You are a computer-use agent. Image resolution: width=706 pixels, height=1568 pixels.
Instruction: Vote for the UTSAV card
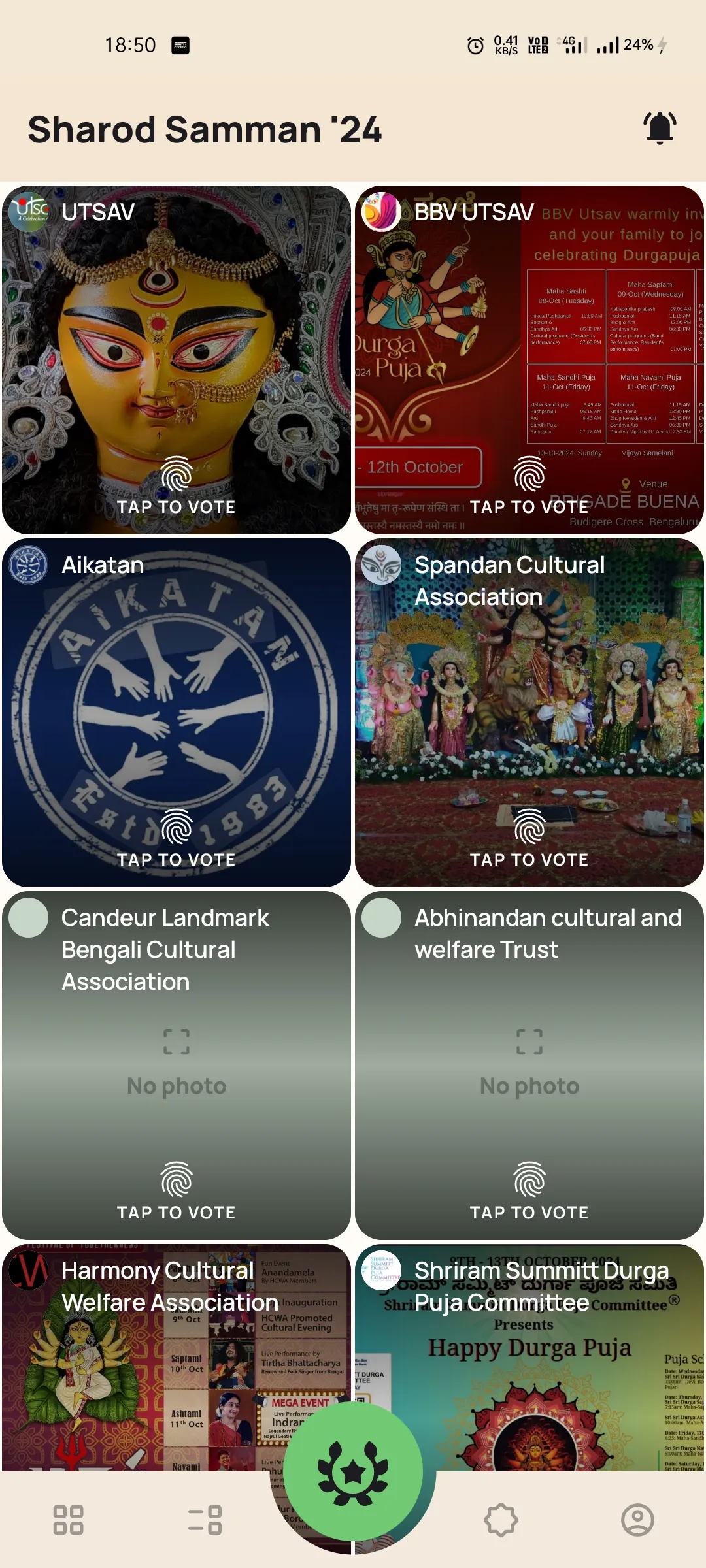(176, 486)
